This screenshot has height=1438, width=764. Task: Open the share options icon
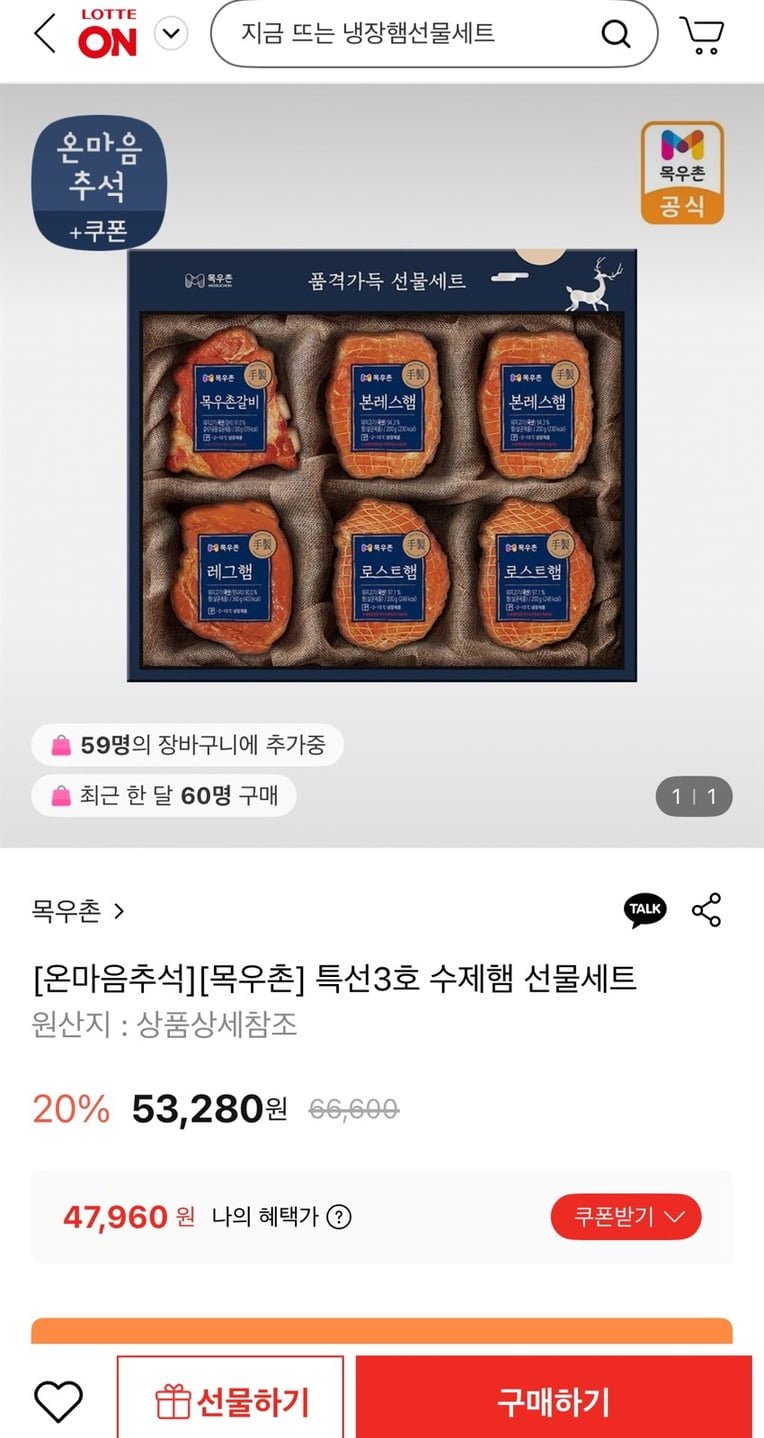tap(706, 910)
